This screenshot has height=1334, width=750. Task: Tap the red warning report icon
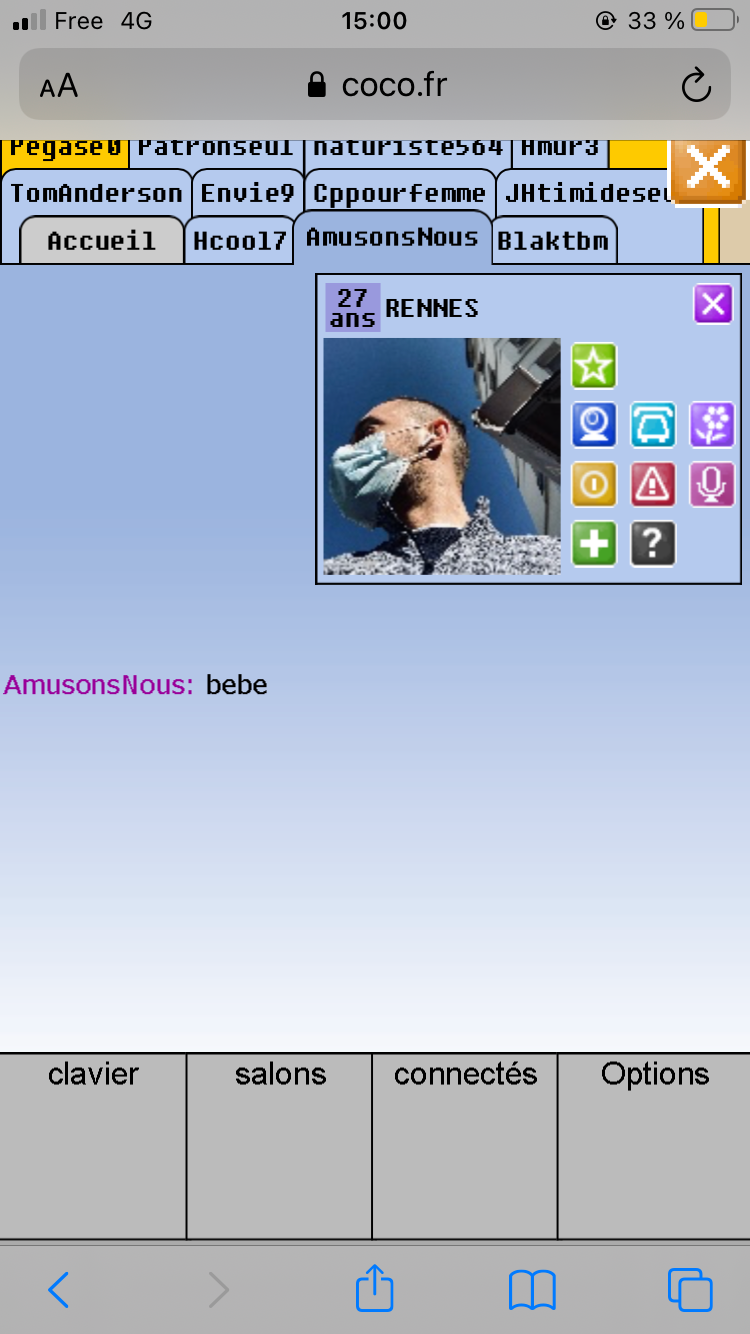tap(653, 485)
